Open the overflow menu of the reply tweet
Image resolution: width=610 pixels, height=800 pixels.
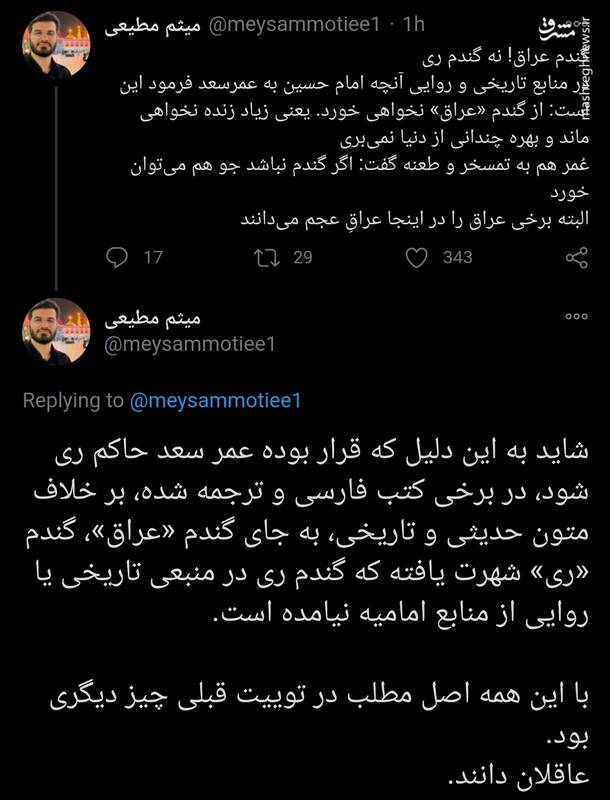pos(577,316)
